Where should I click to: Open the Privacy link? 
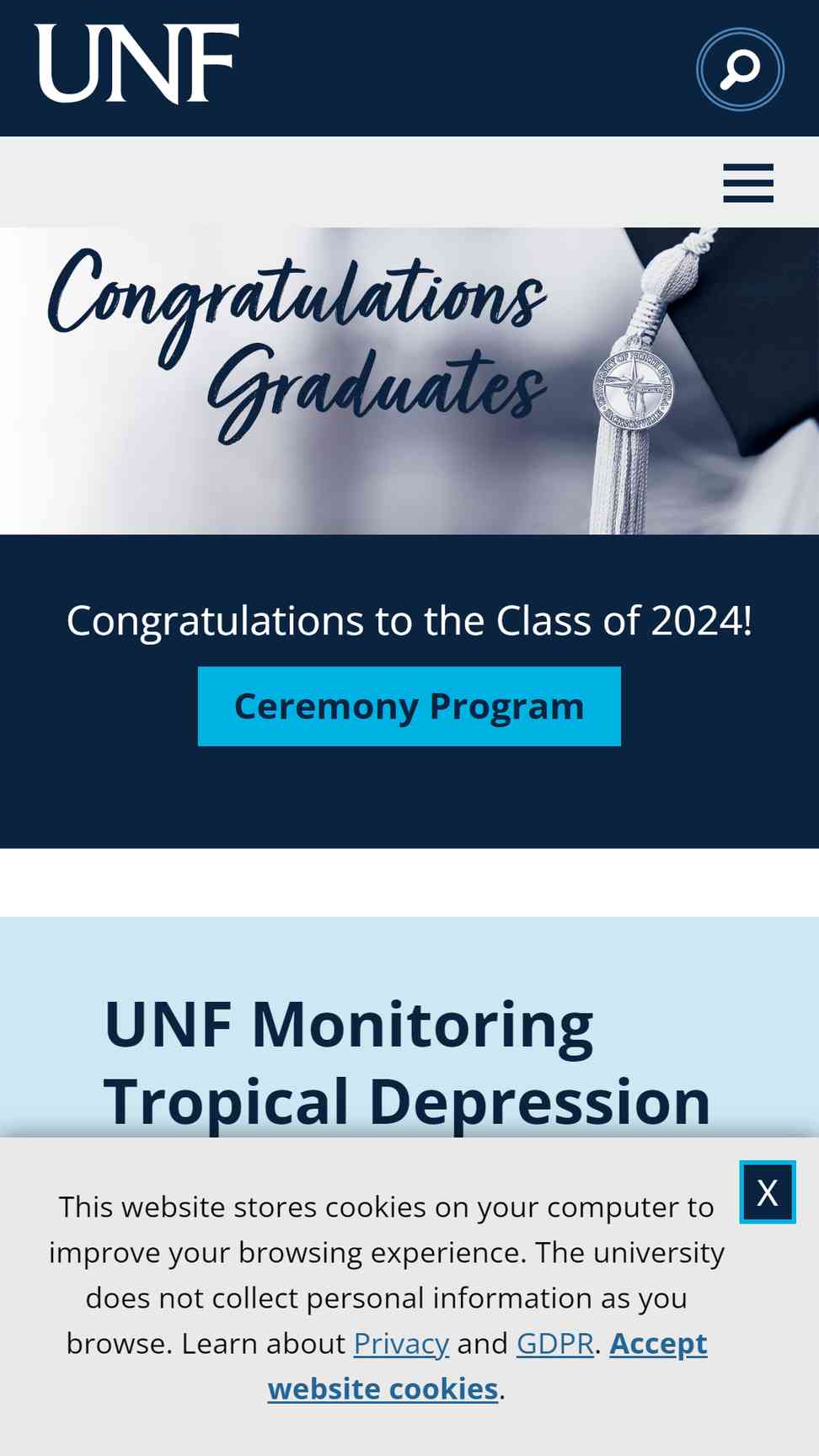[x=401, y=1343]
